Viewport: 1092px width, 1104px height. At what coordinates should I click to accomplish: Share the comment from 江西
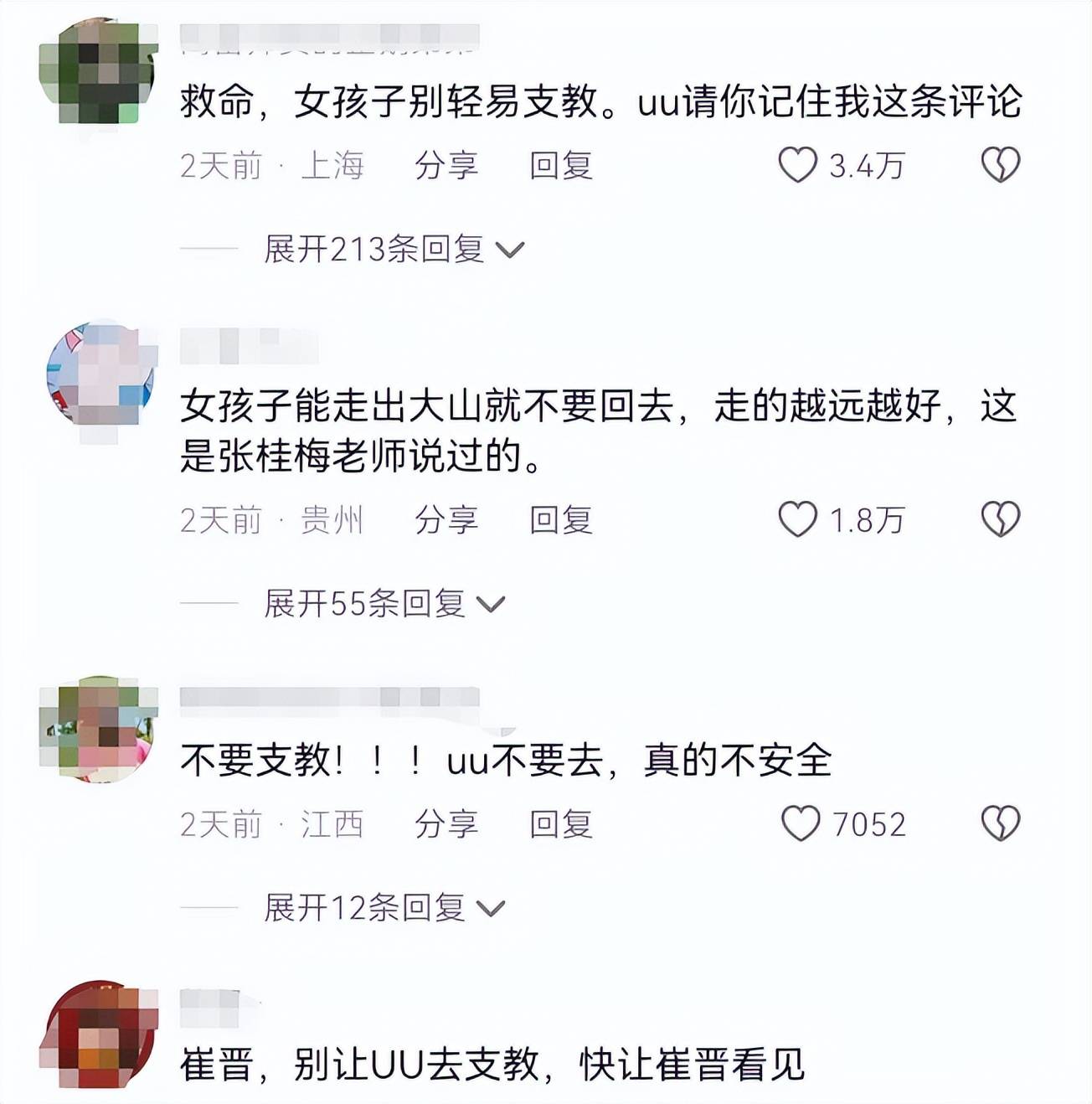(x=446, y=824)
